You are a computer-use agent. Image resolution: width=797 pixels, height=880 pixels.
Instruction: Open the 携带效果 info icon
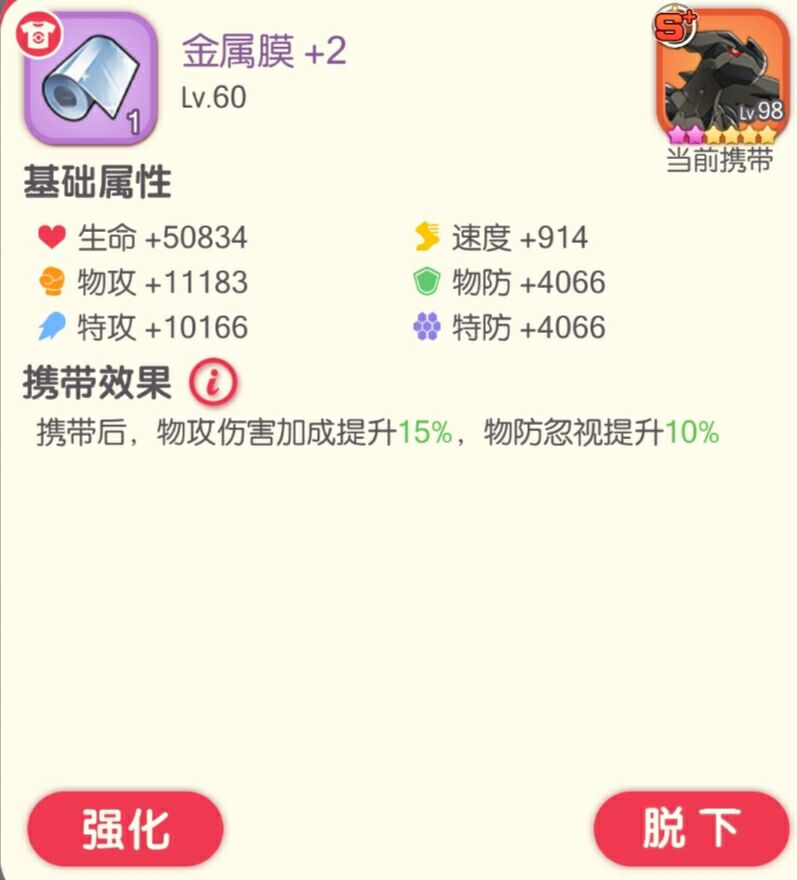[x=213, y=382]
